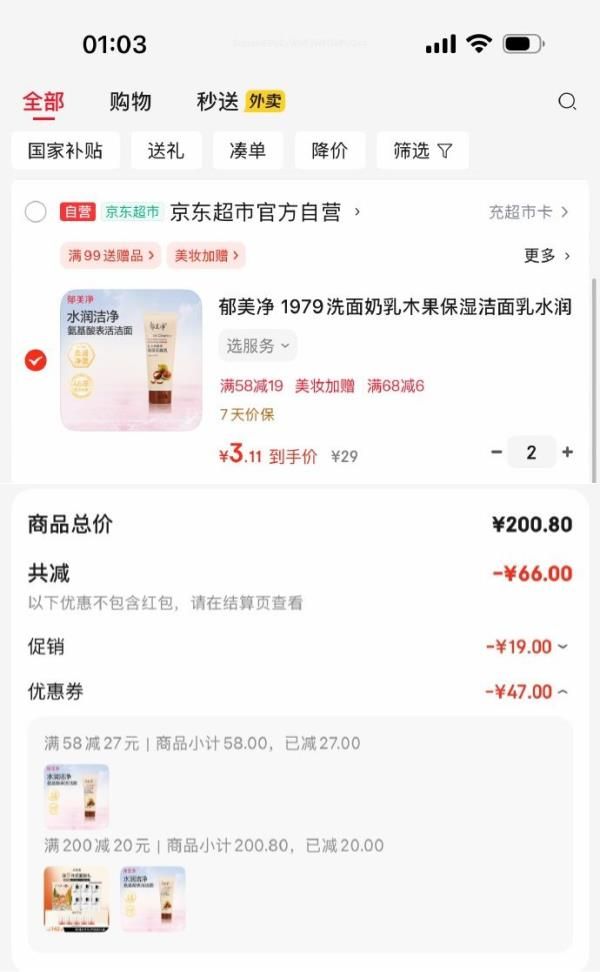Check the 京东超市官方自营 store checkbox

(x=36, y=212)
